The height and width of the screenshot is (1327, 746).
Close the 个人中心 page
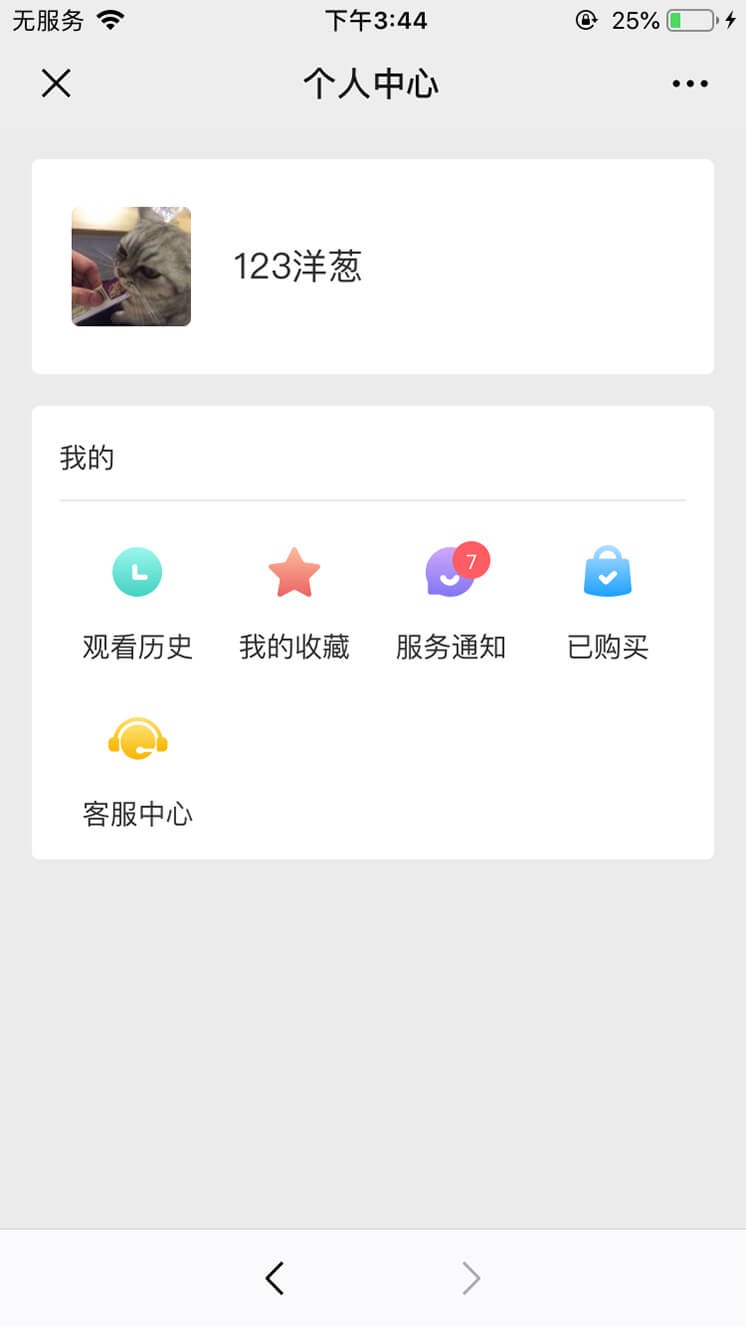coord(56,83)
